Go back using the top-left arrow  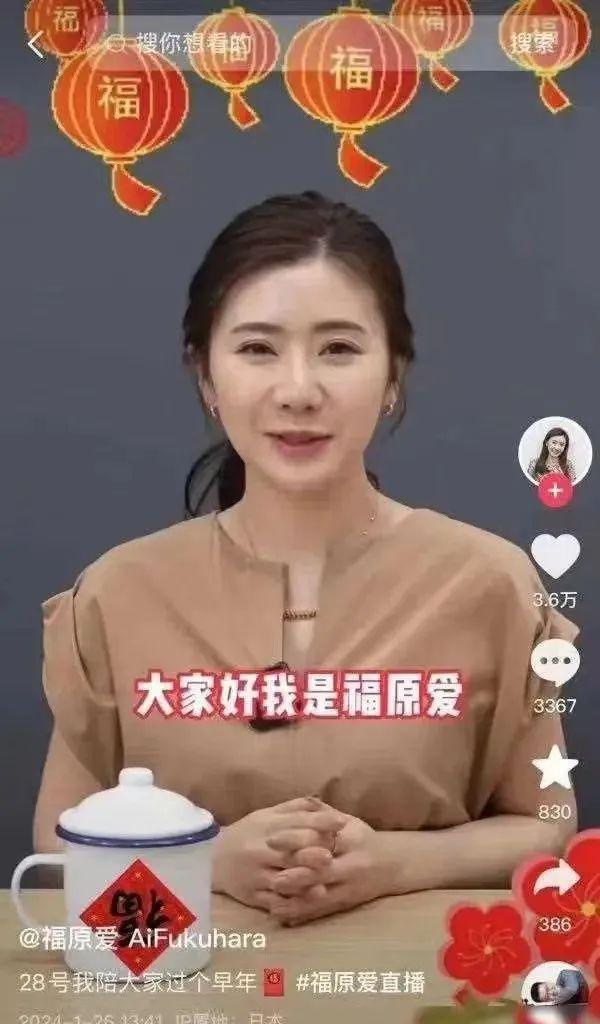tap(36, 44)
